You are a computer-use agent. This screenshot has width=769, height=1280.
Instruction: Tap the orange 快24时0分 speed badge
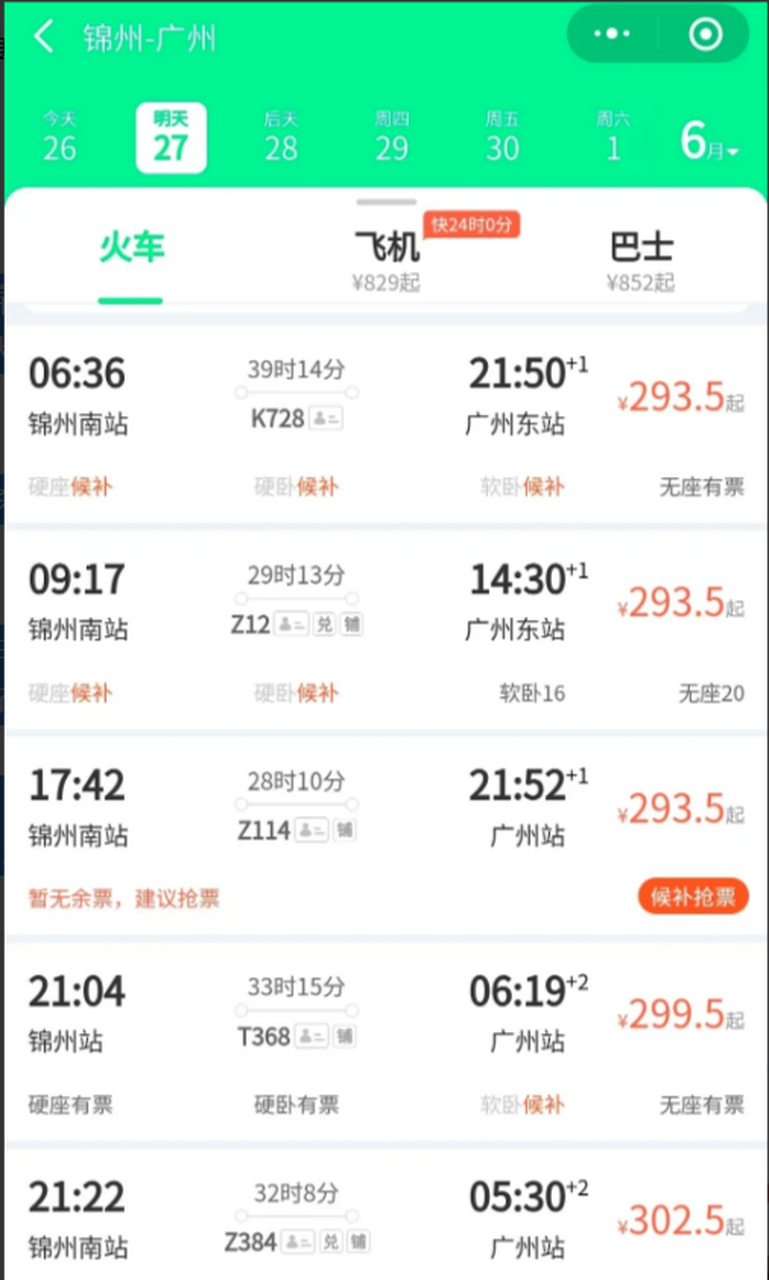470,225
